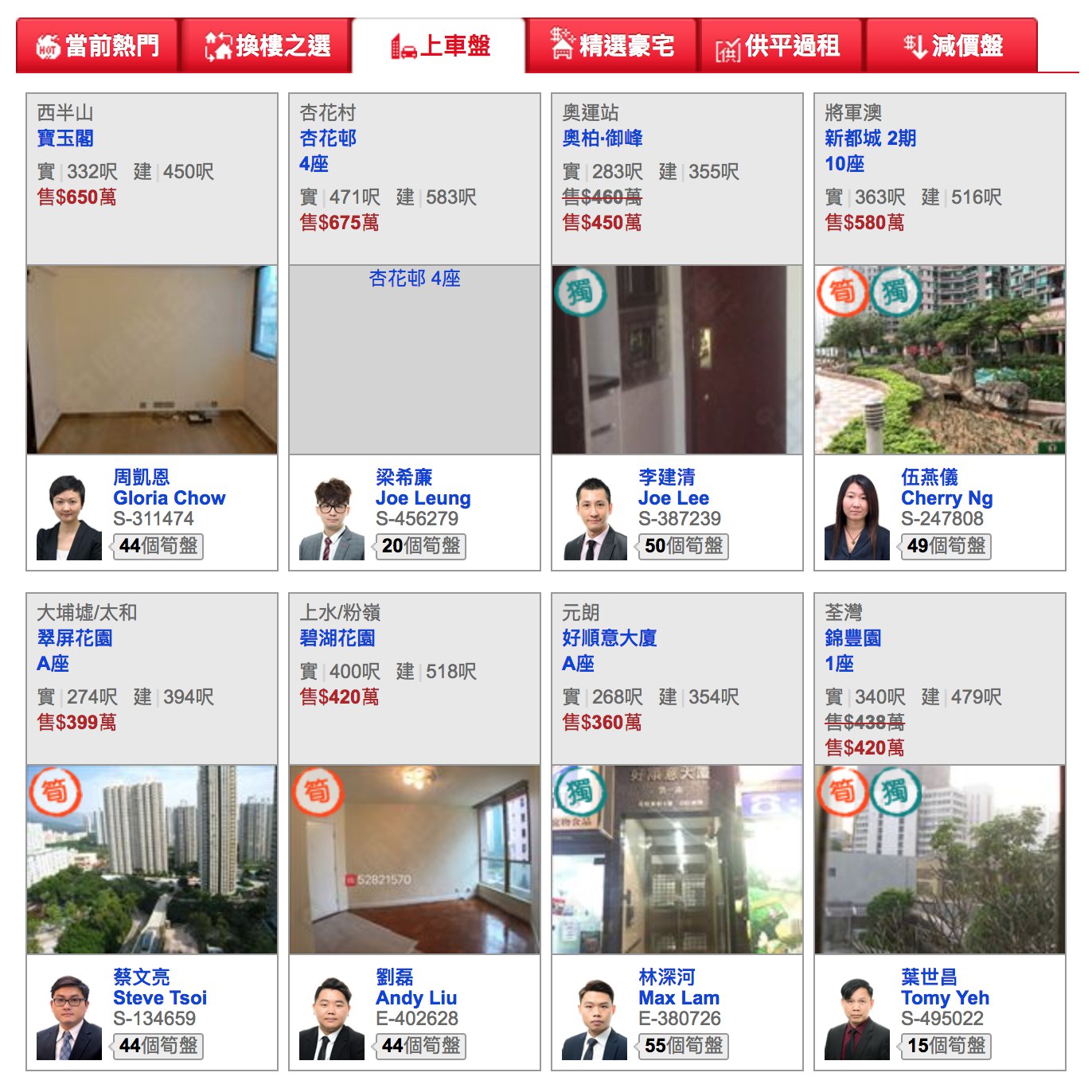View the 碧湖花園 listing photo

pos(415,860)
